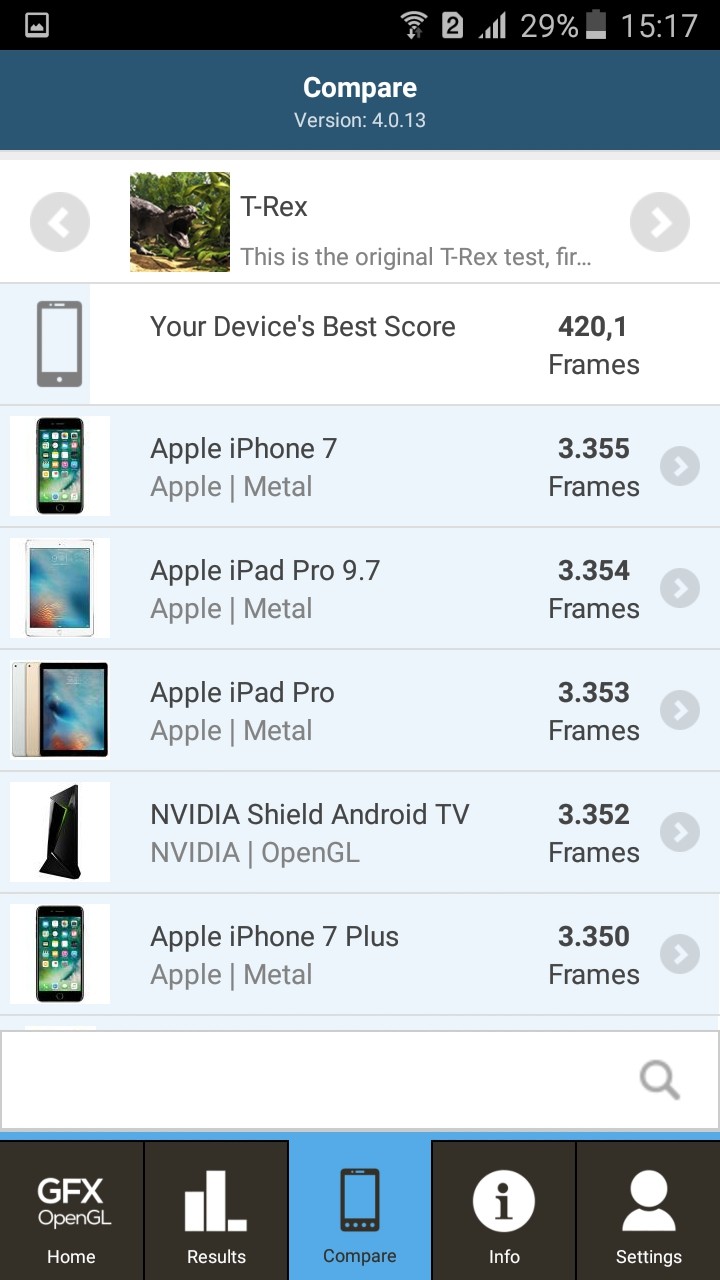The image size is (720, 1280).
Task: Open the Info tab
Action: coord(504,1210)
